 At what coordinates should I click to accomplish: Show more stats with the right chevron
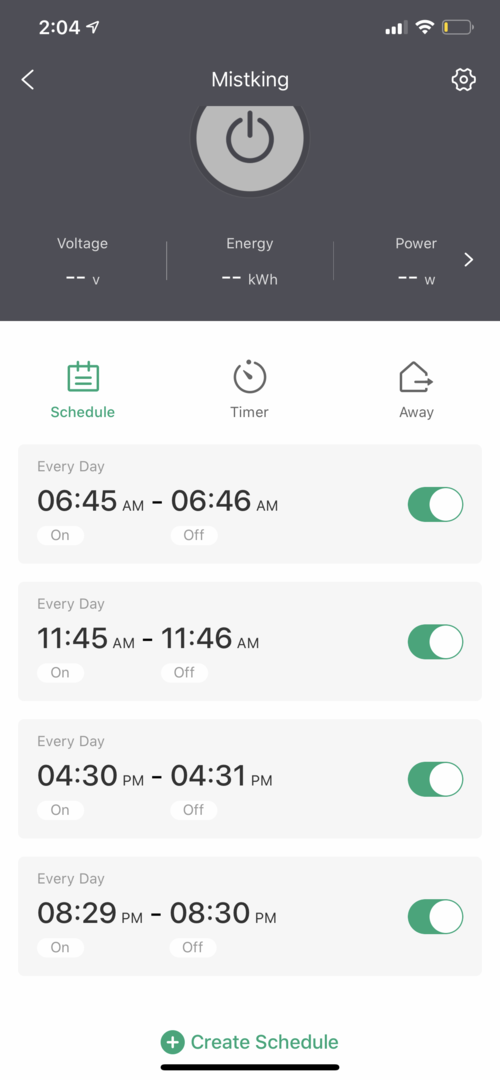point(469,260)
